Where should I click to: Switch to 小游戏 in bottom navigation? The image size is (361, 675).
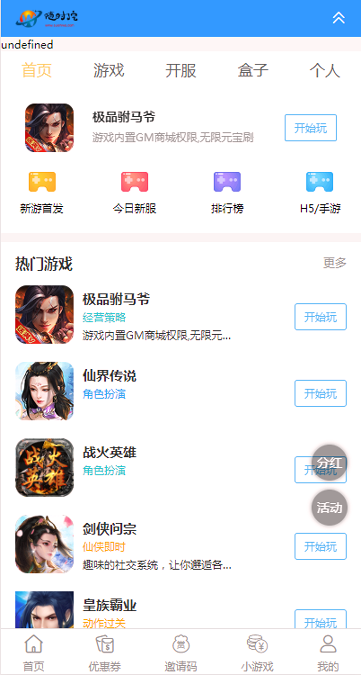(257, 653)
